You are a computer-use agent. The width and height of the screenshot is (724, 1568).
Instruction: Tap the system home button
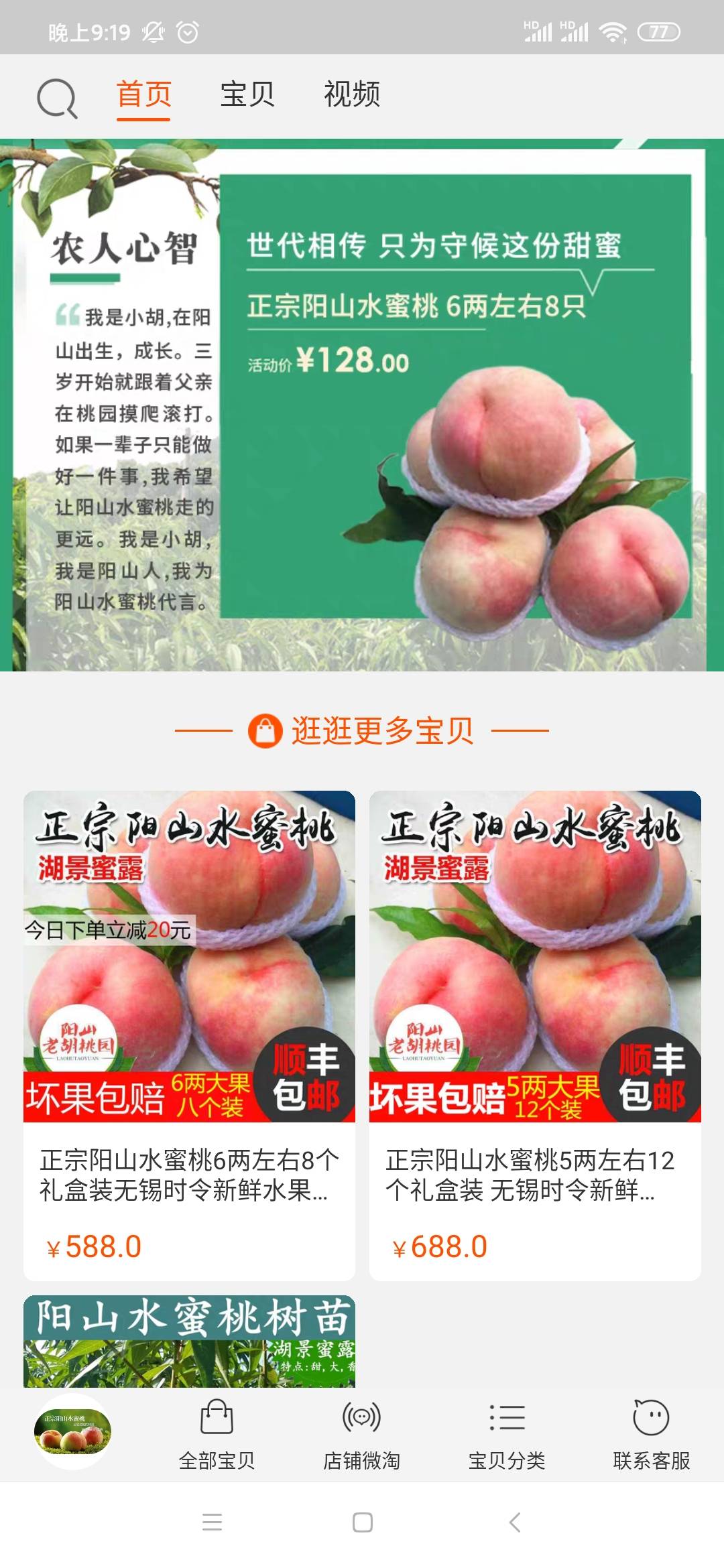(x=362, y=1522)
